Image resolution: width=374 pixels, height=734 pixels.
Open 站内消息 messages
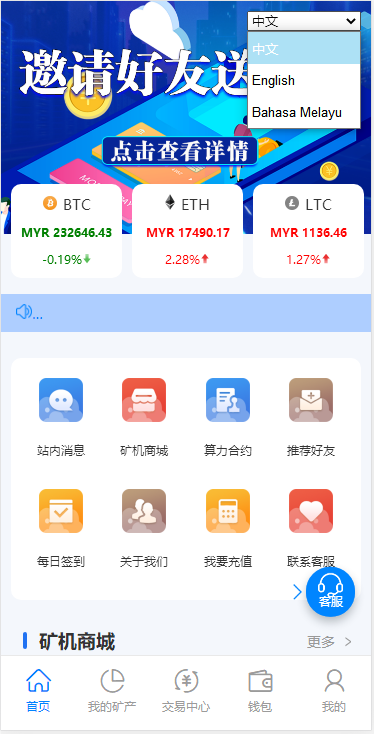click(61, 418)
